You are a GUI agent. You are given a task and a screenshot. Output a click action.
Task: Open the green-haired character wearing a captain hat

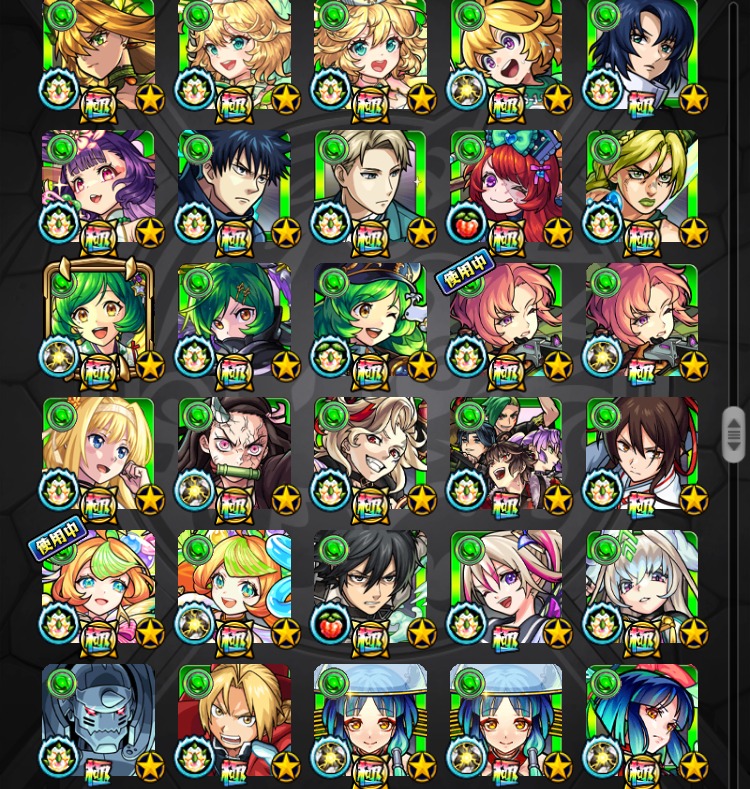pos(370,320)
